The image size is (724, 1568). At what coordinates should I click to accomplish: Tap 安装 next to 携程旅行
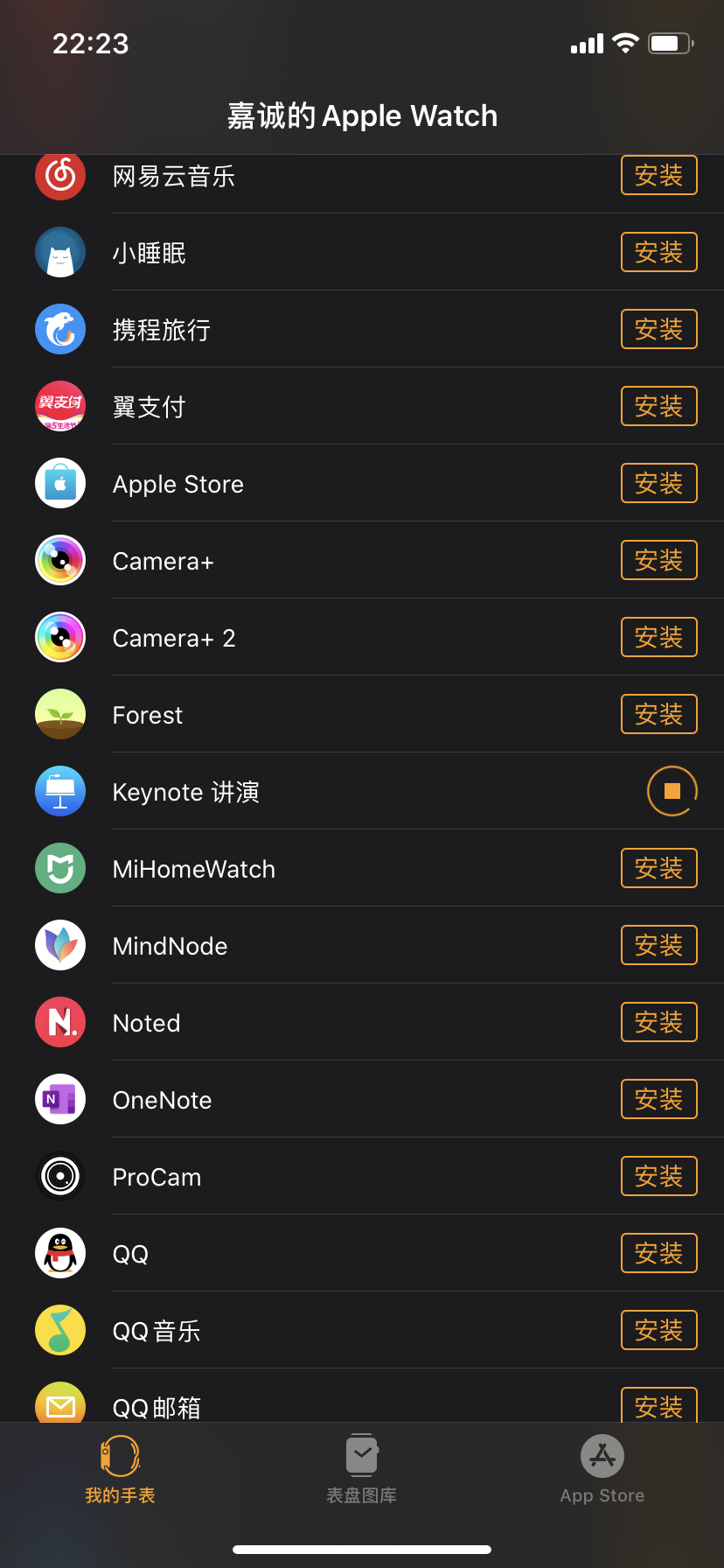pyautogui.click(x=658, y=329)
